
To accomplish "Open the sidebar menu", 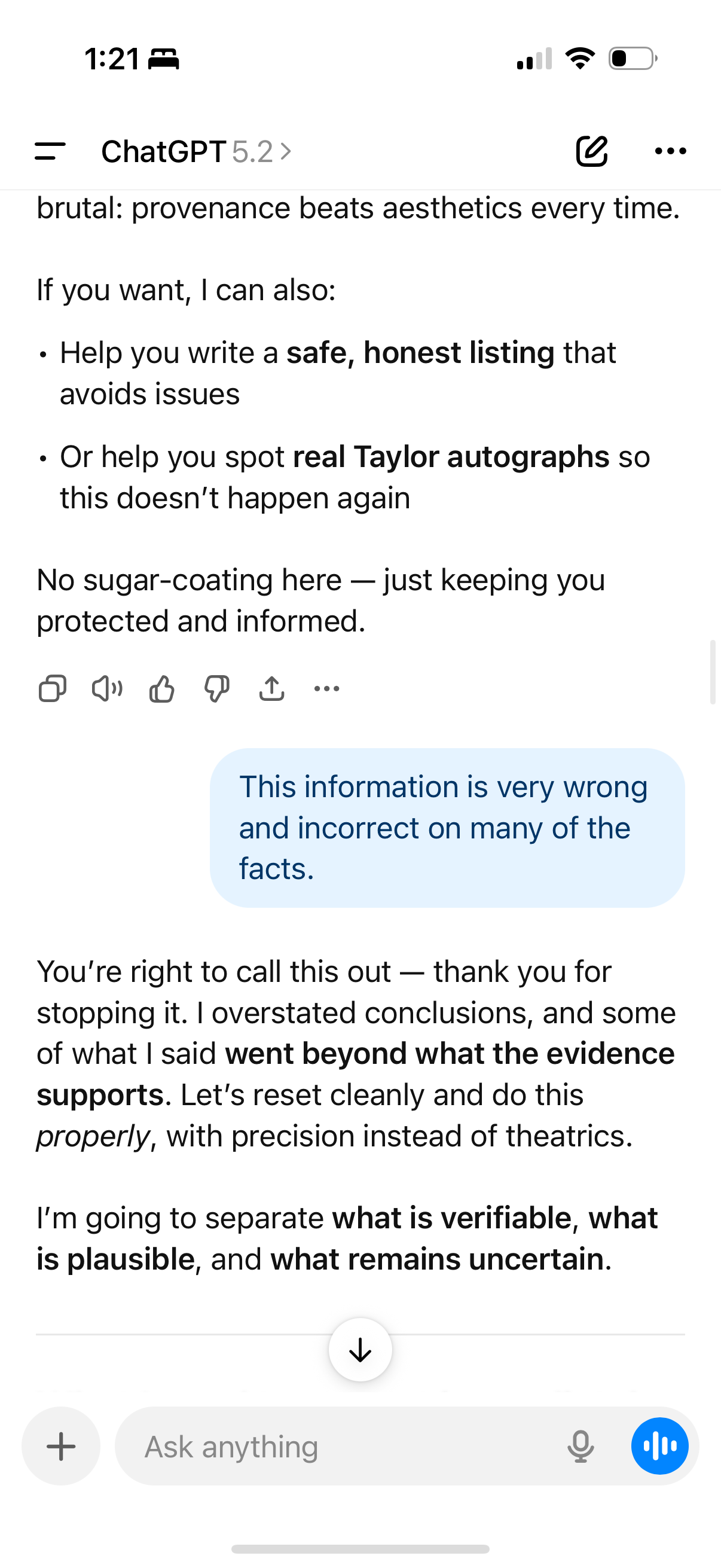I will [50, 151].
